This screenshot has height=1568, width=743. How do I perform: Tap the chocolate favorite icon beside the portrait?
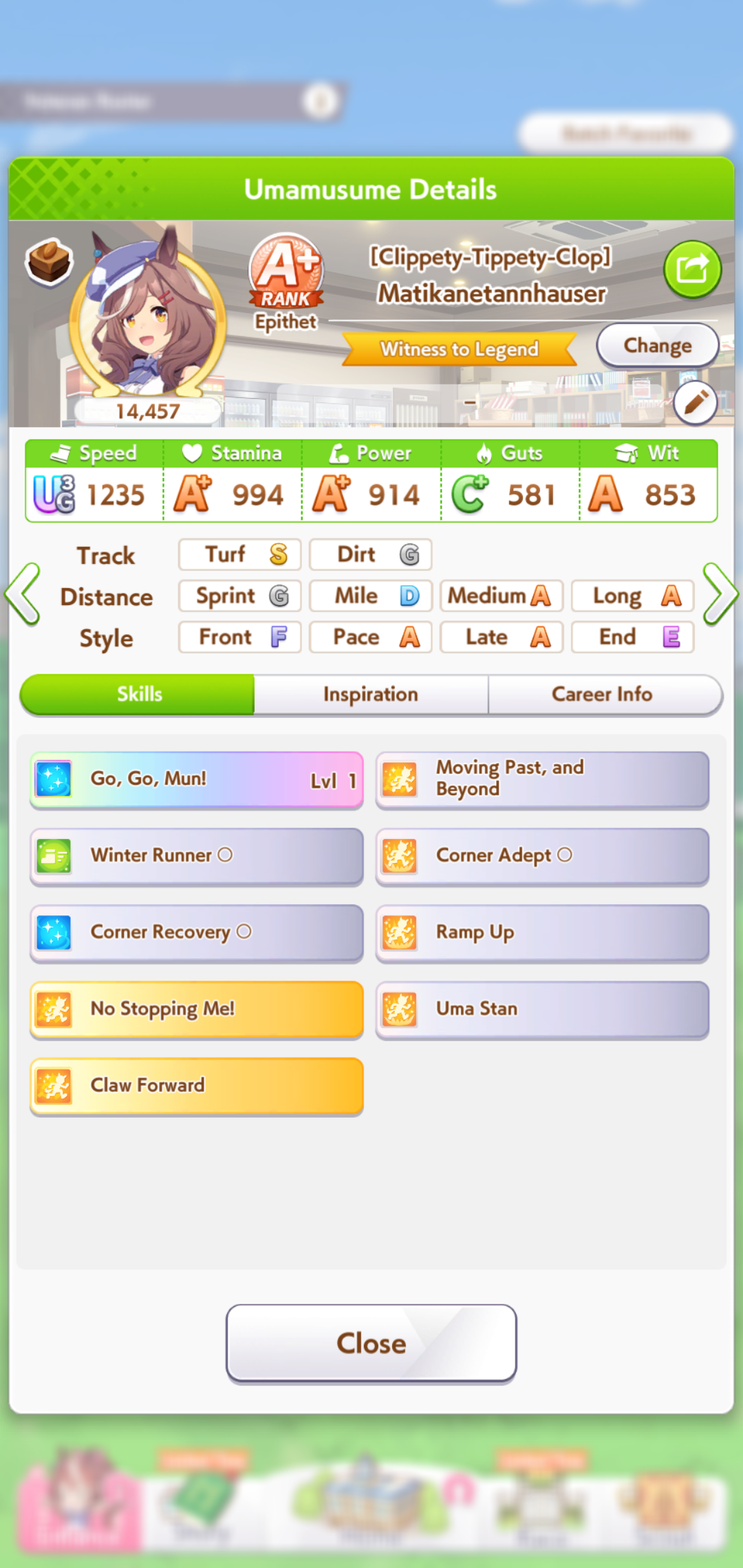coord(49,261)
